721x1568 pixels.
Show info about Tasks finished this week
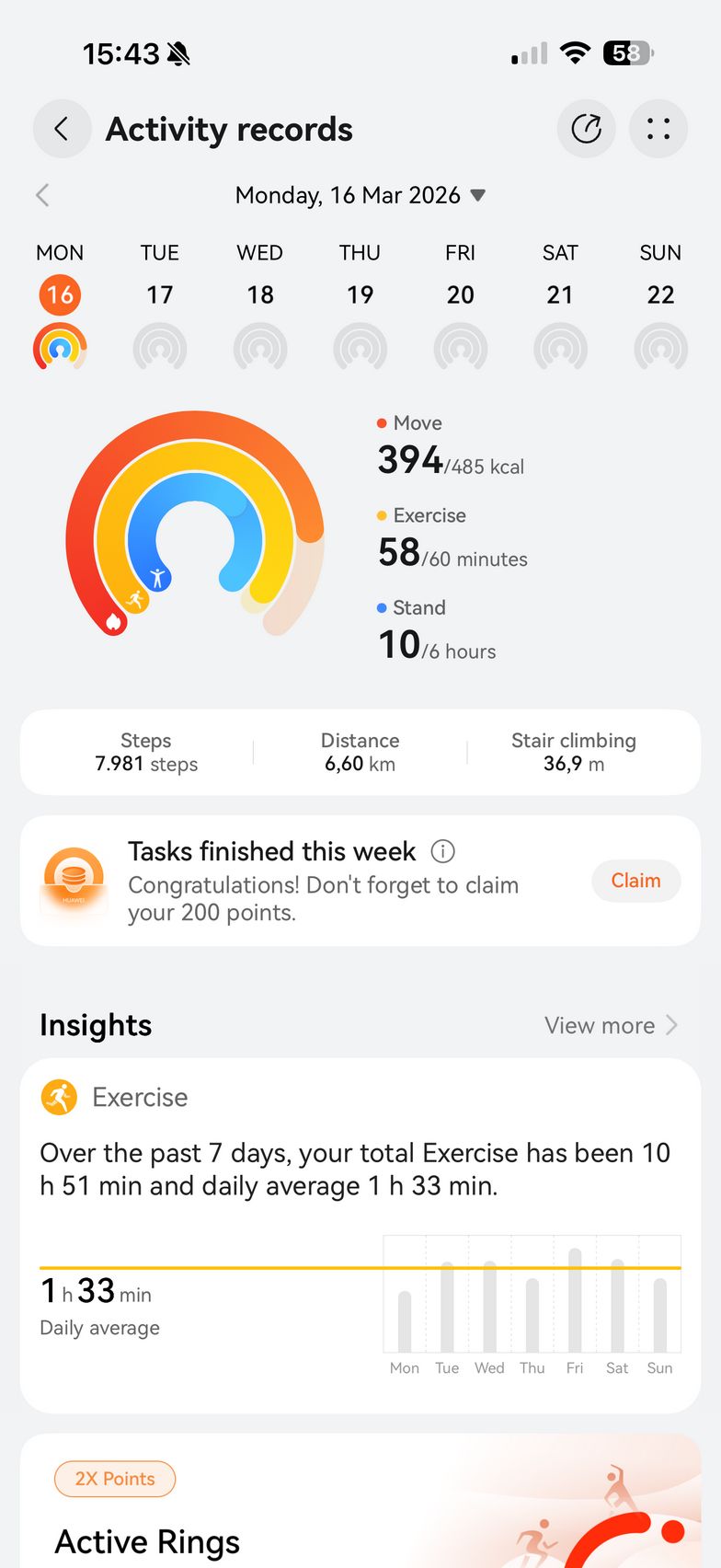click(442, 851)
